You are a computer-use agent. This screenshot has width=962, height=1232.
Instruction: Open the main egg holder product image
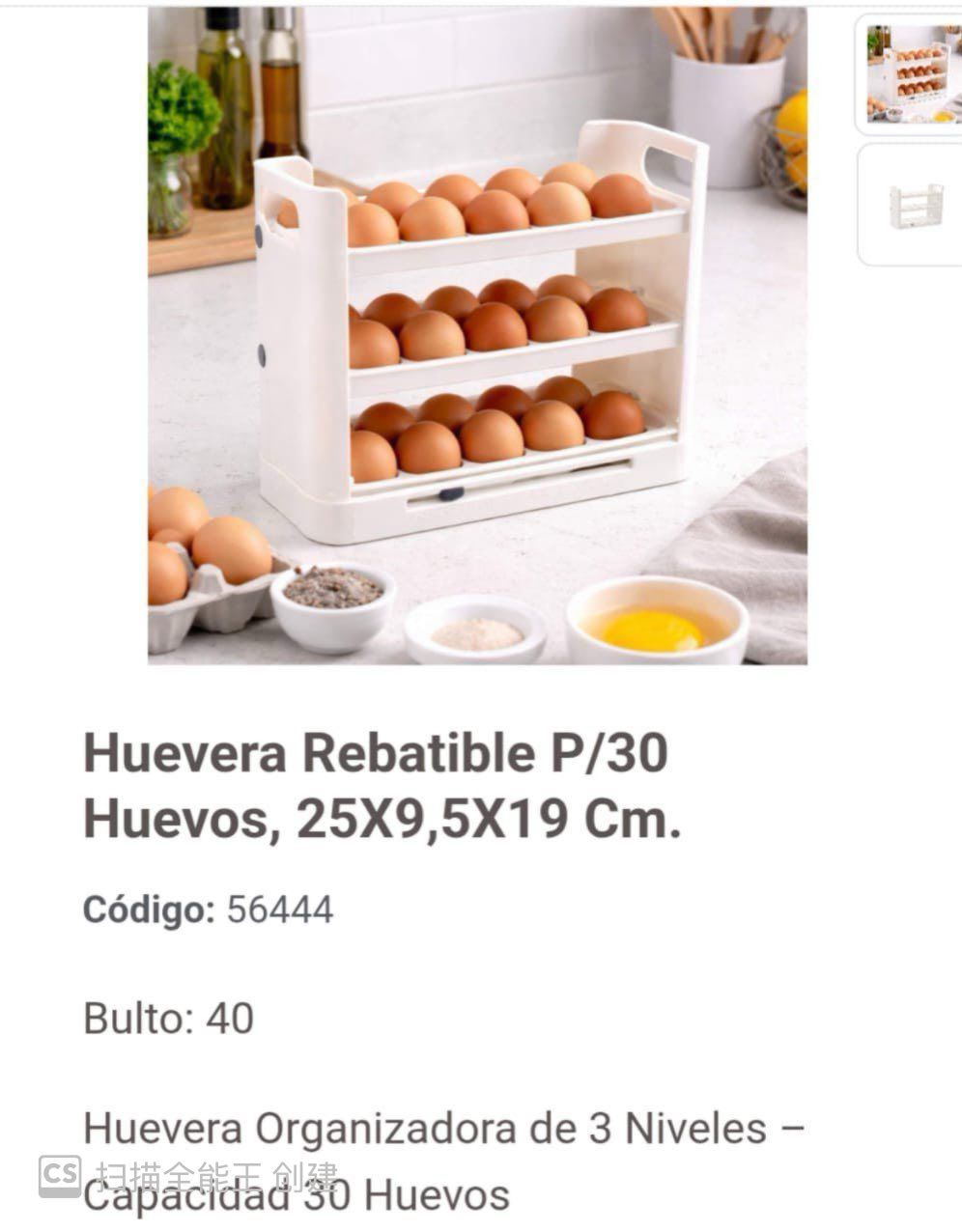(x=477, y=335)
